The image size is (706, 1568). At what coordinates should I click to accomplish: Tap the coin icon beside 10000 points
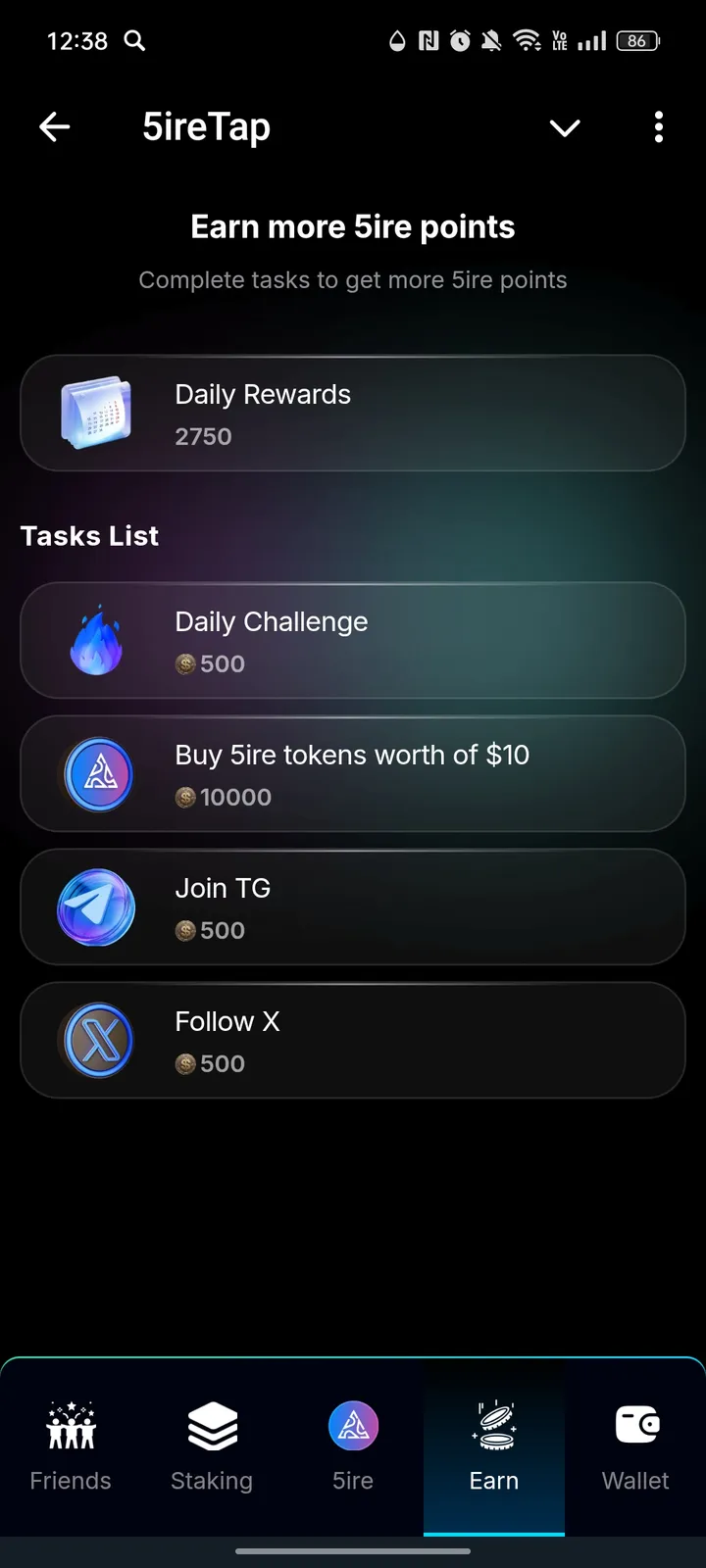pos(184,797)
